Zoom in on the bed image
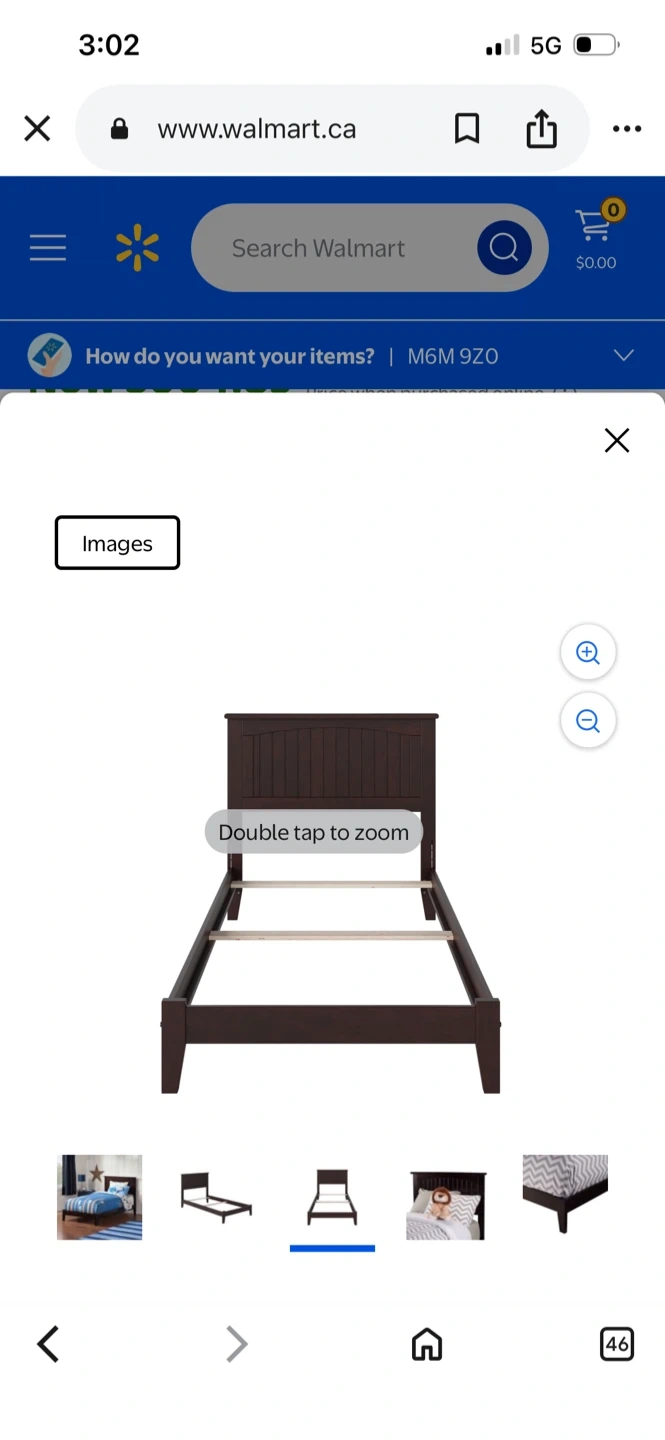This screenshot has width=665, height=1440. tap(588, 653)
